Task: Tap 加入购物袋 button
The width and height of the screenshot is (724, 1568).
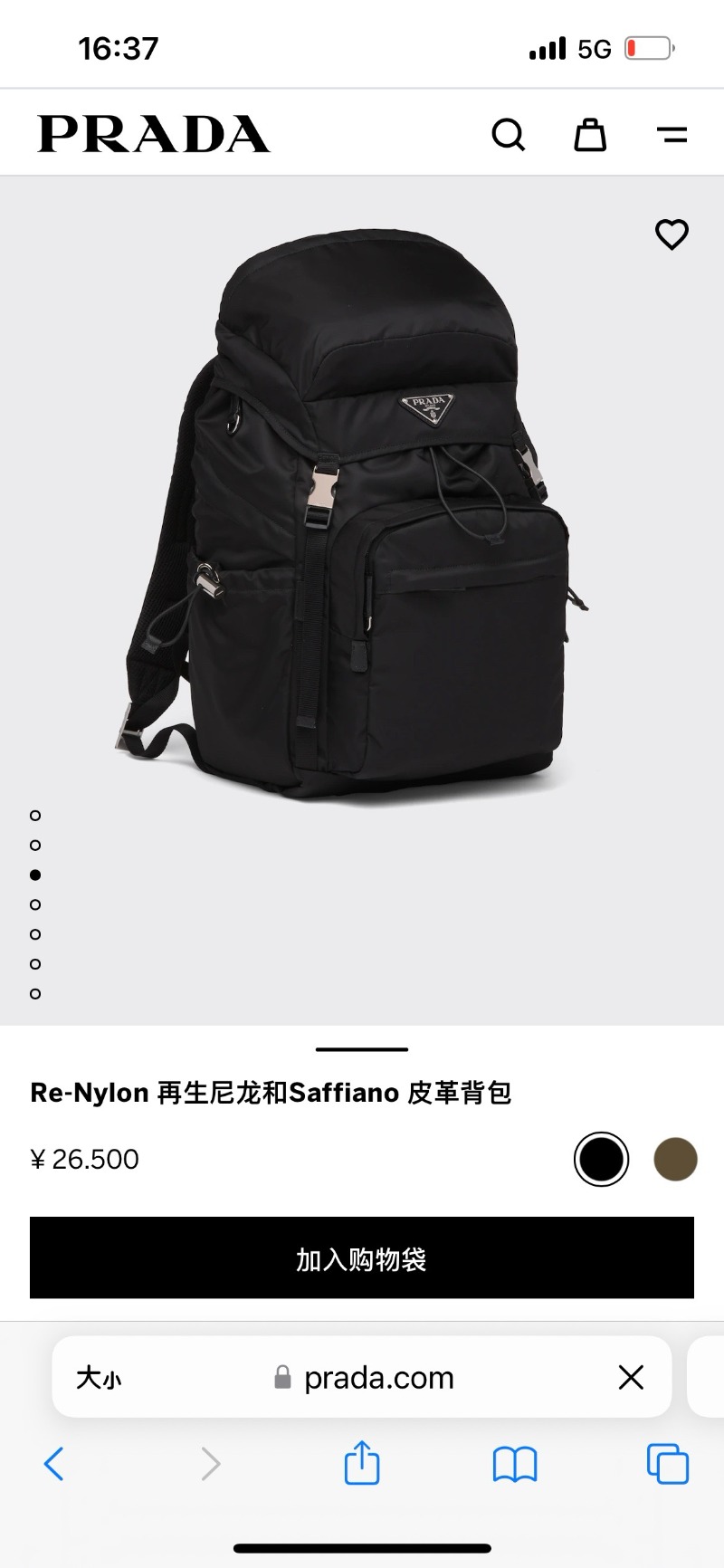Action: (362, 1257)
